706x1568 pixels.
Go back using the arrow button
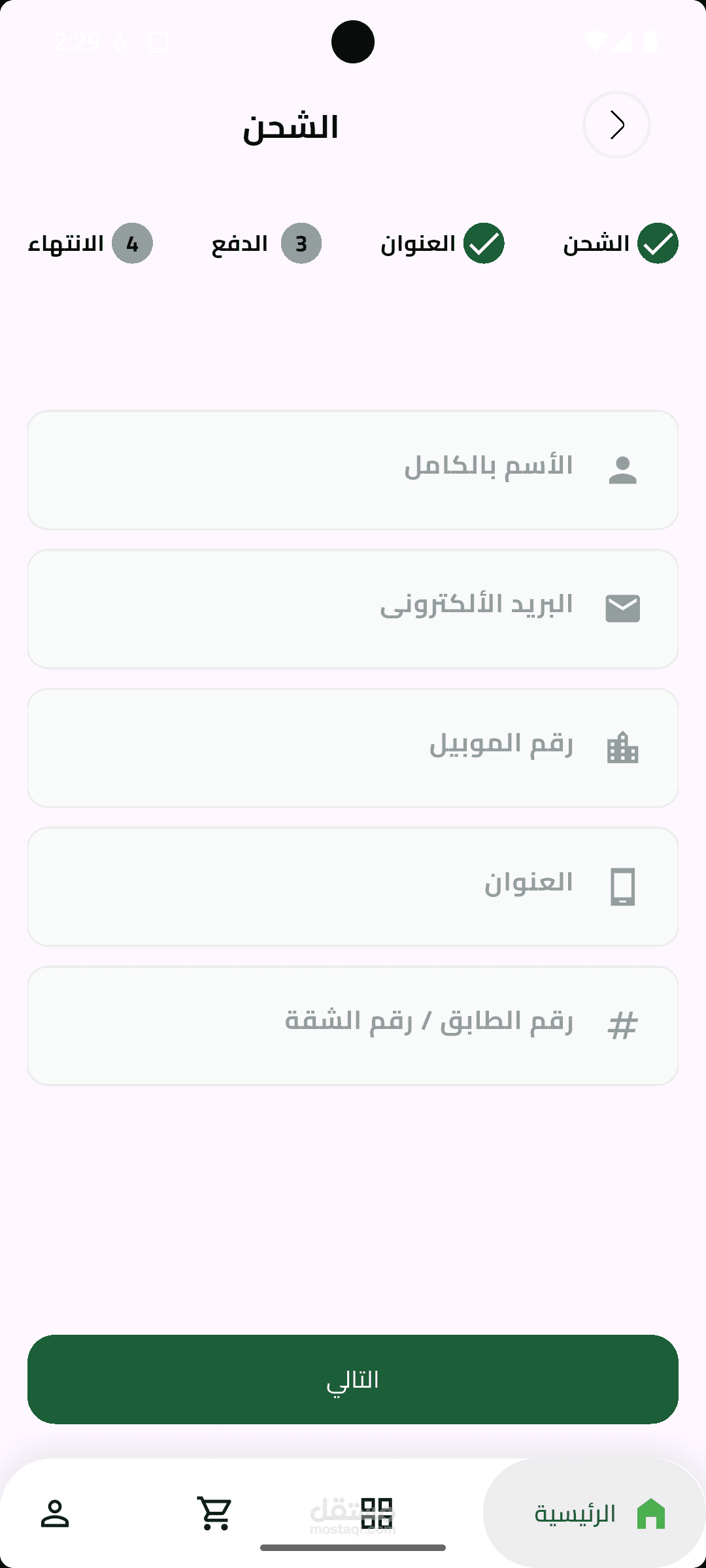(616, 125)
